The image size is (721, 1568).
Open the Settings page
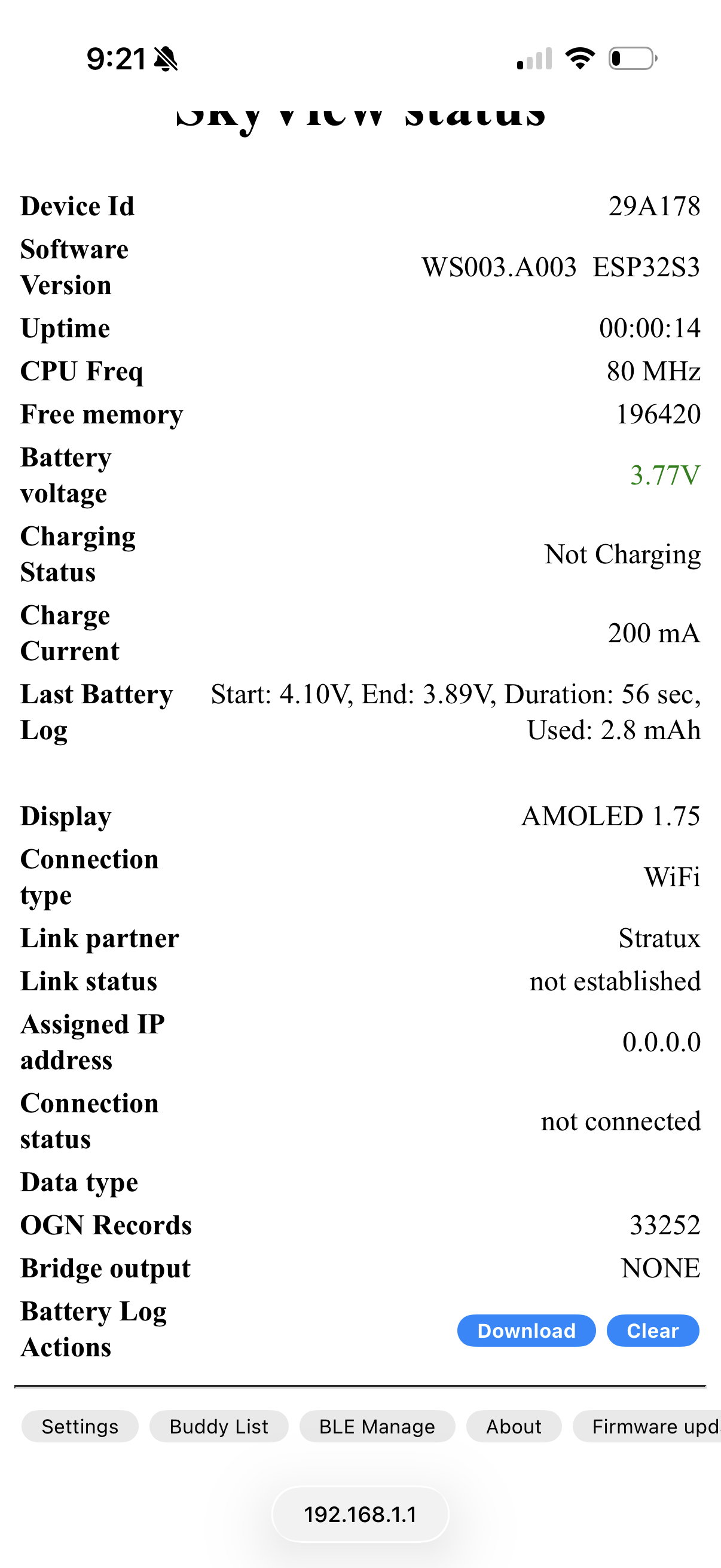pos(80,1426)
